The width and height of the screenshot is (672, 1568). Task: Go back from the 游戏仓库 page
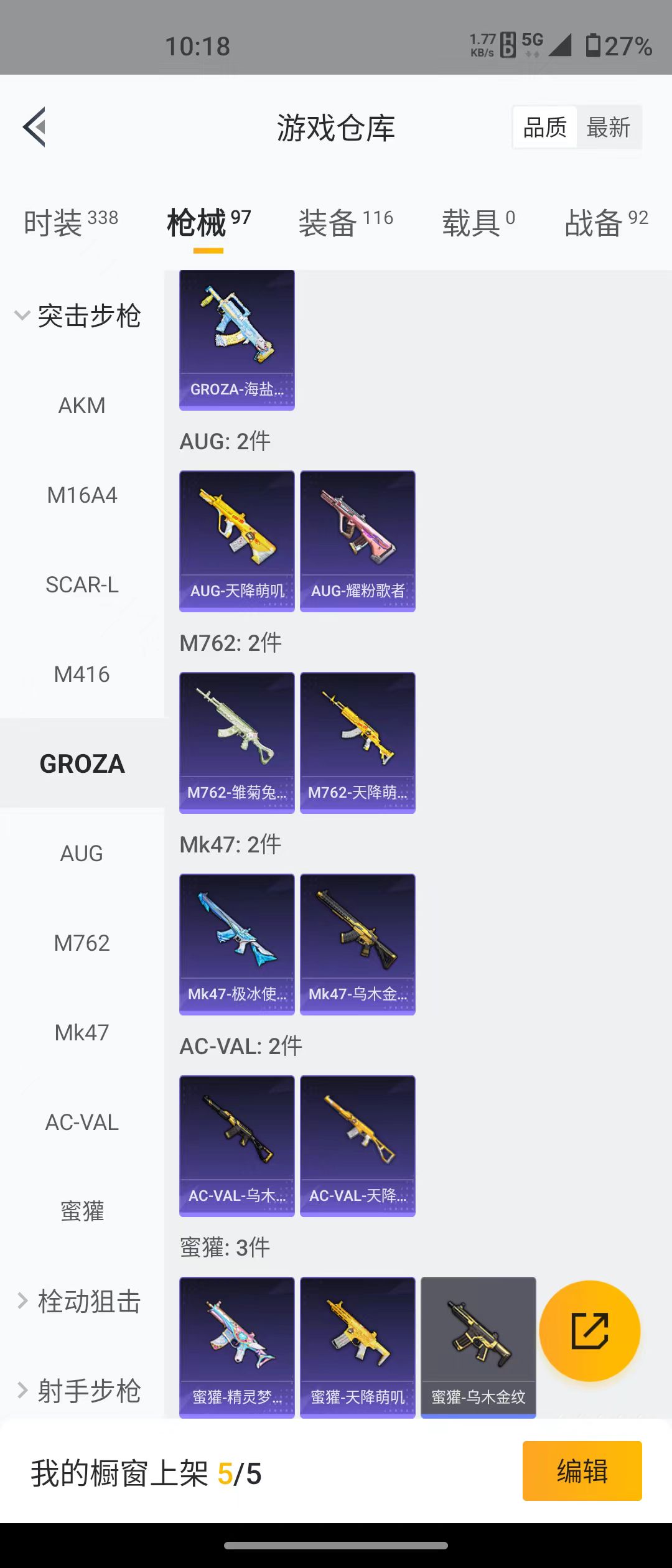(x=34, y=127)
